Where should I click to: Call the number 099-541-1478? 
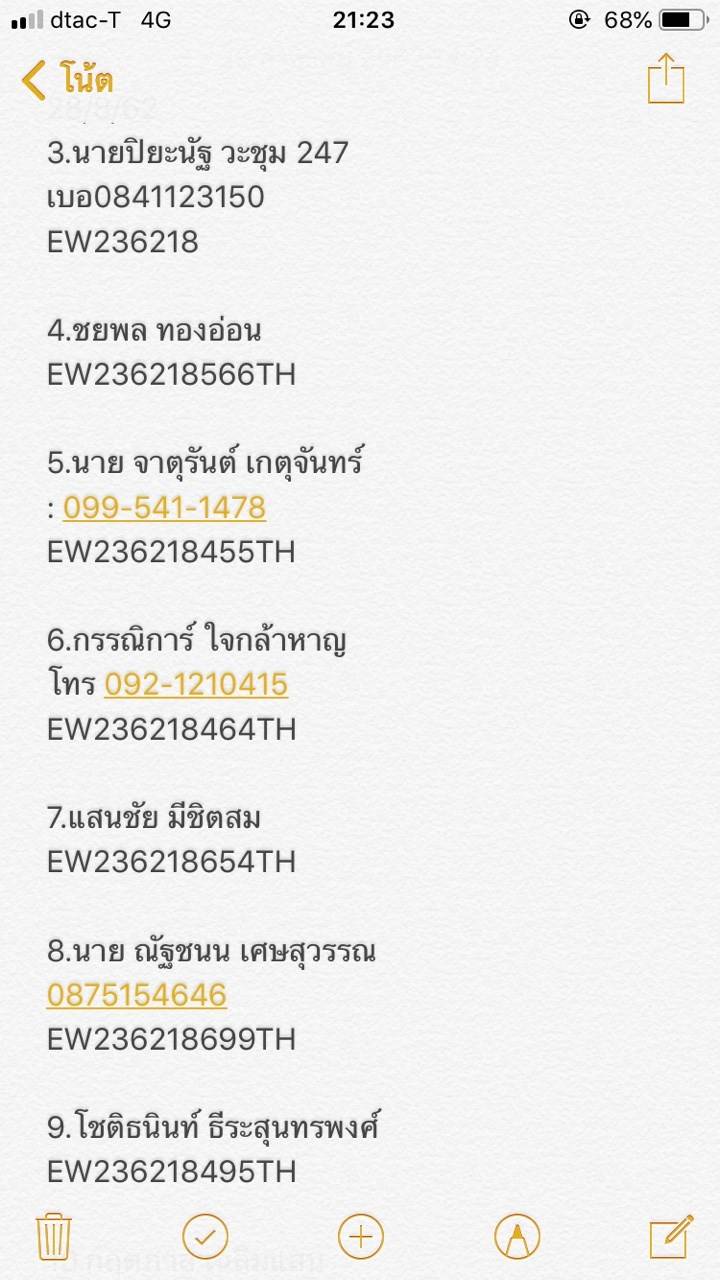[164, 508]
